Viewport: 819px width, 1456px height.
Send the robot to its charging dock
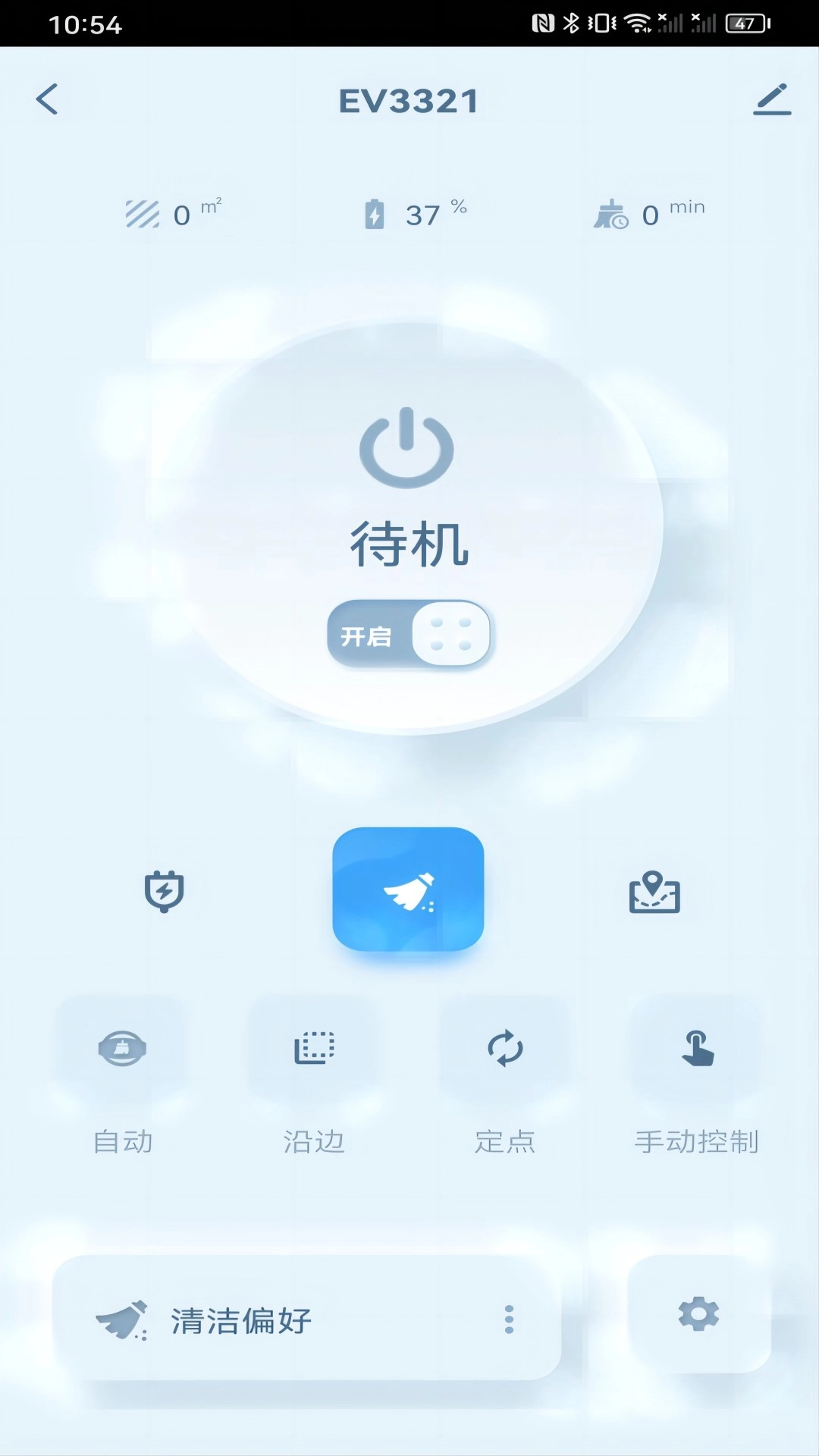click(164, 890)
